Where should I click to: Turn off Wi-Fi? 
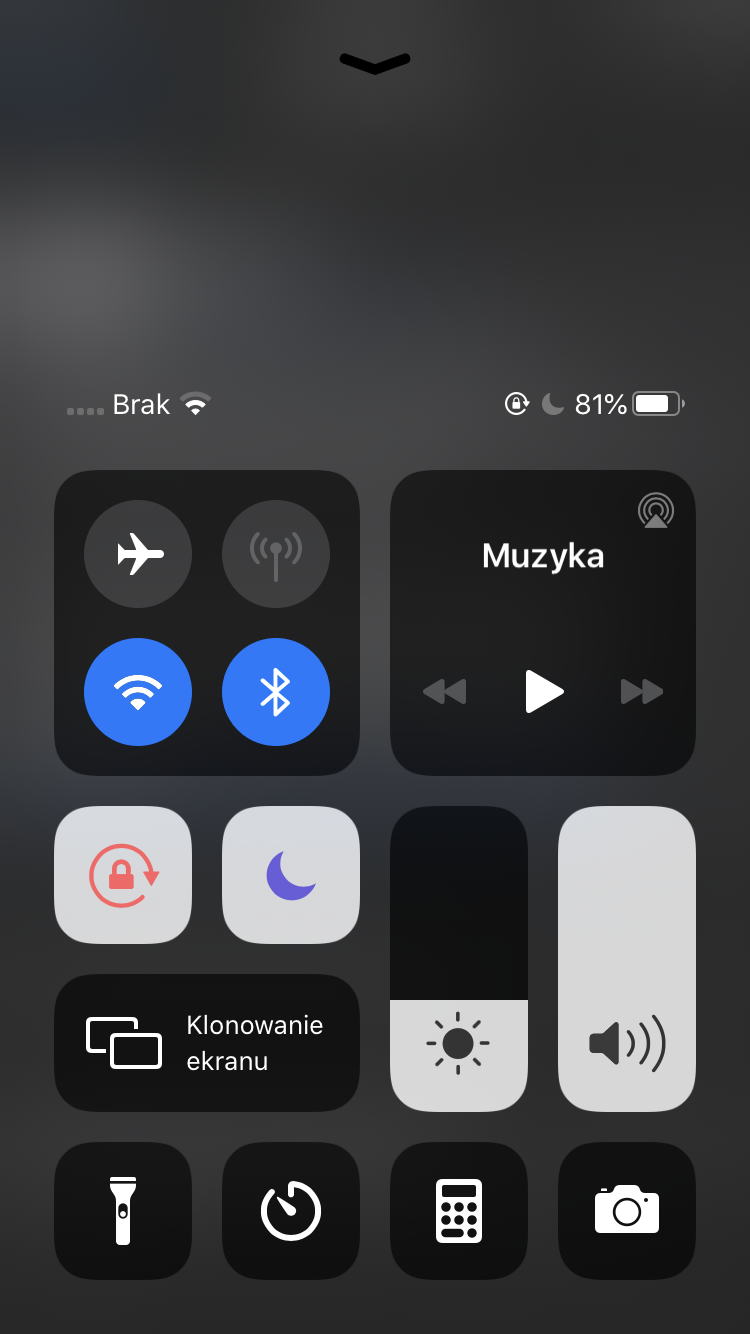tap(138, 691)
